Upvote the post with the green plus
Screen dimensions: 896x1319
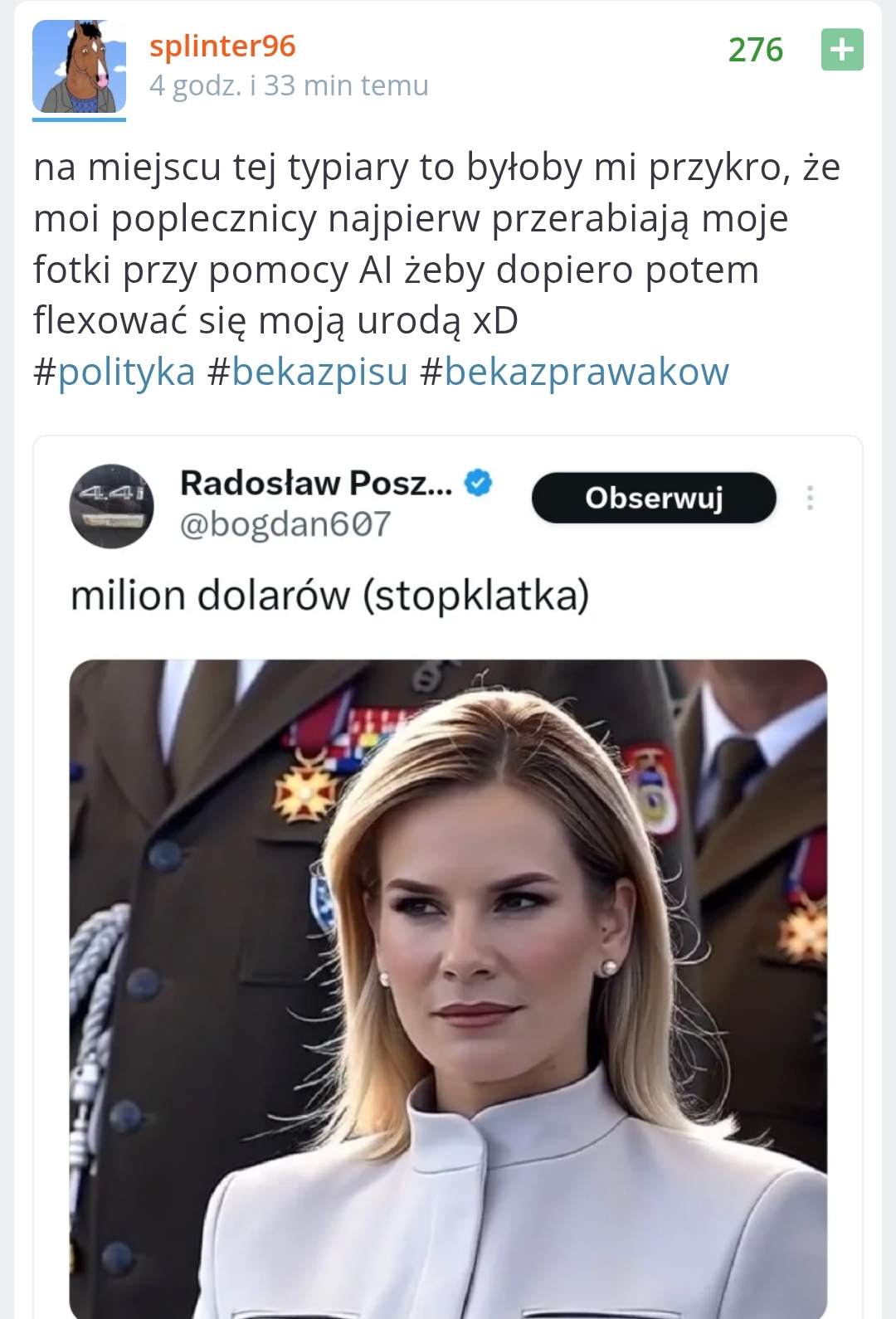[841, 50]
